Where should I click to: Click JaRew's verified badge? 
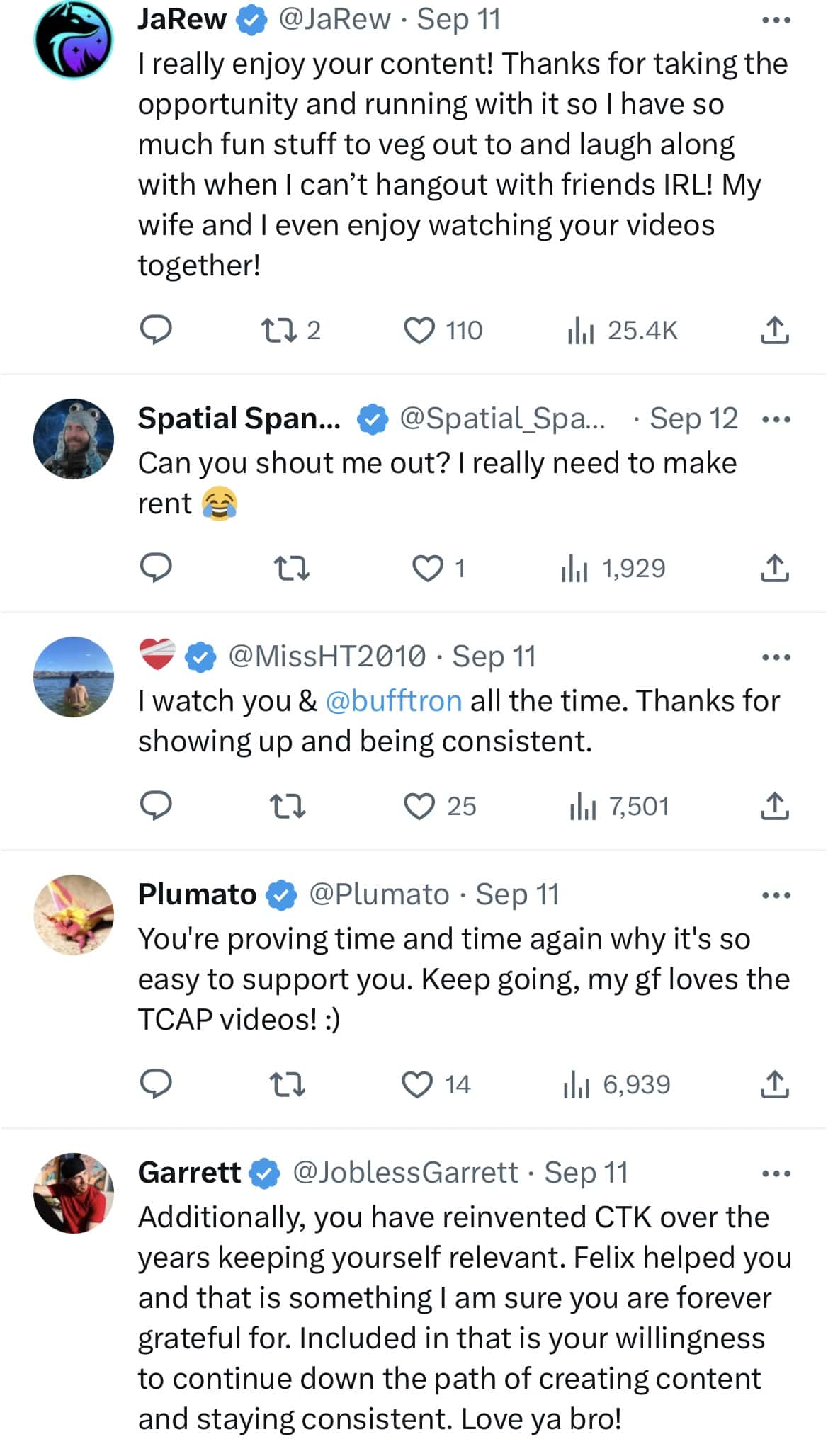pyautogui.click(x=249, y=19)
